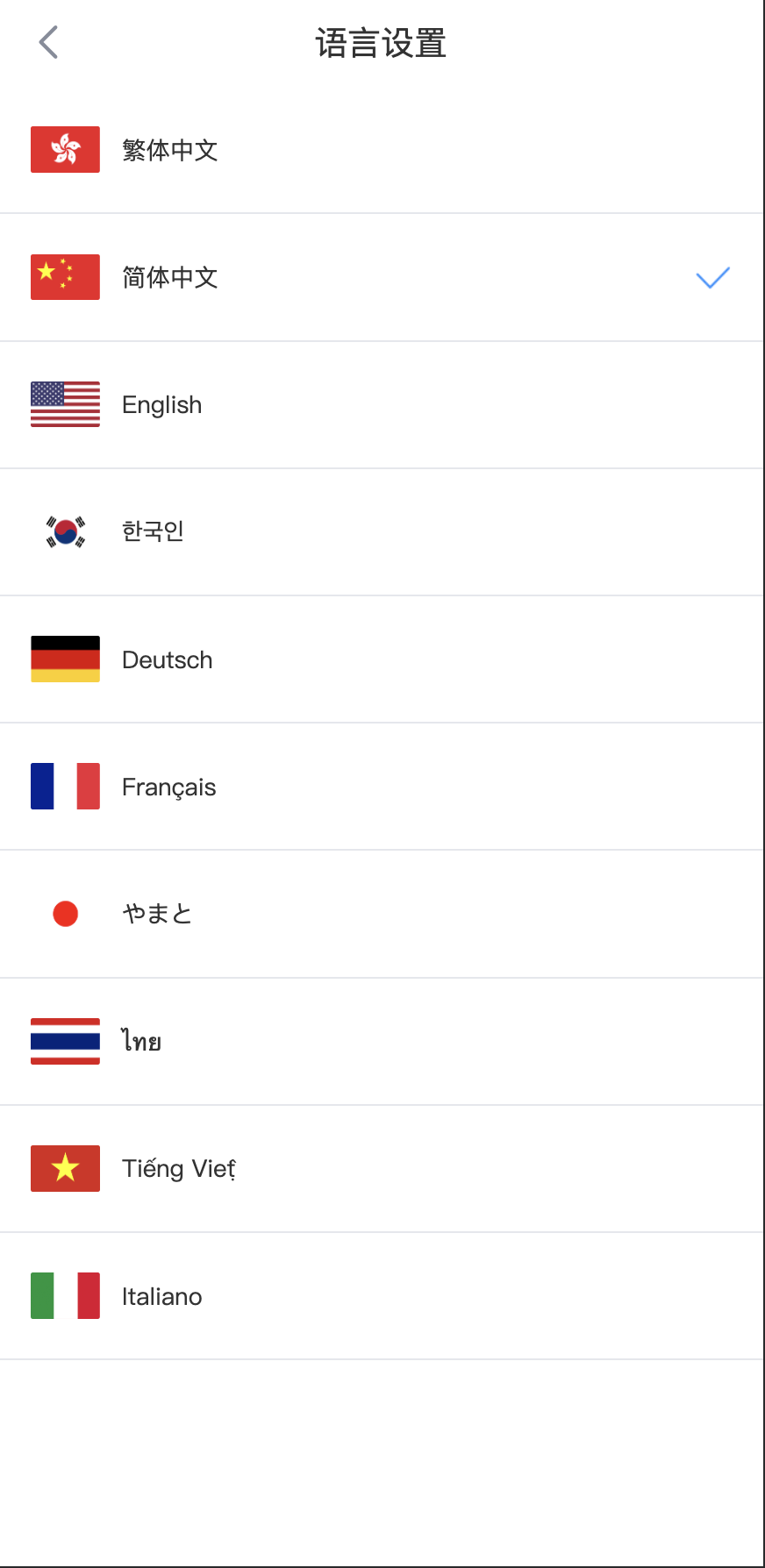Select 繁体中文 language

[x=170, y=150]
